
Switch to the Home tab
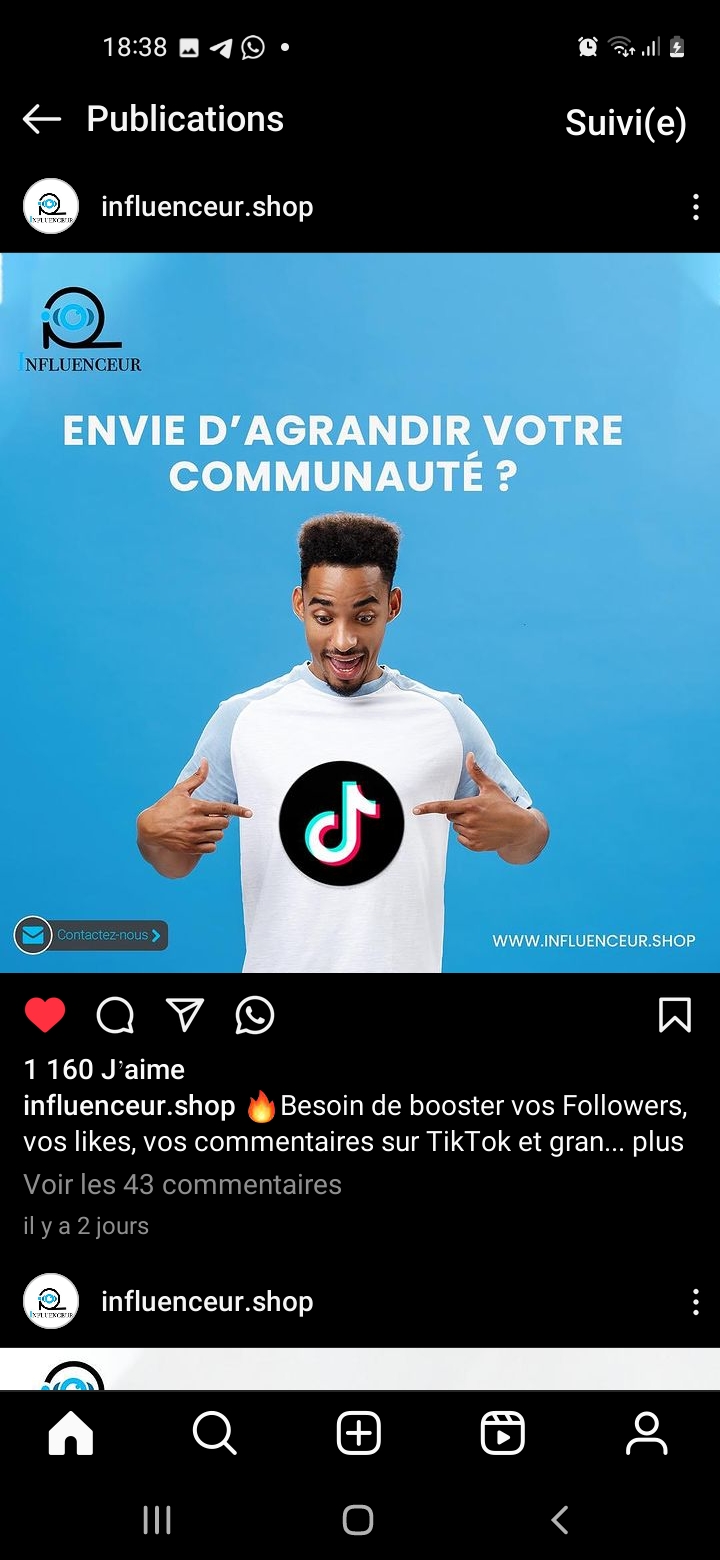[71, 1434]
